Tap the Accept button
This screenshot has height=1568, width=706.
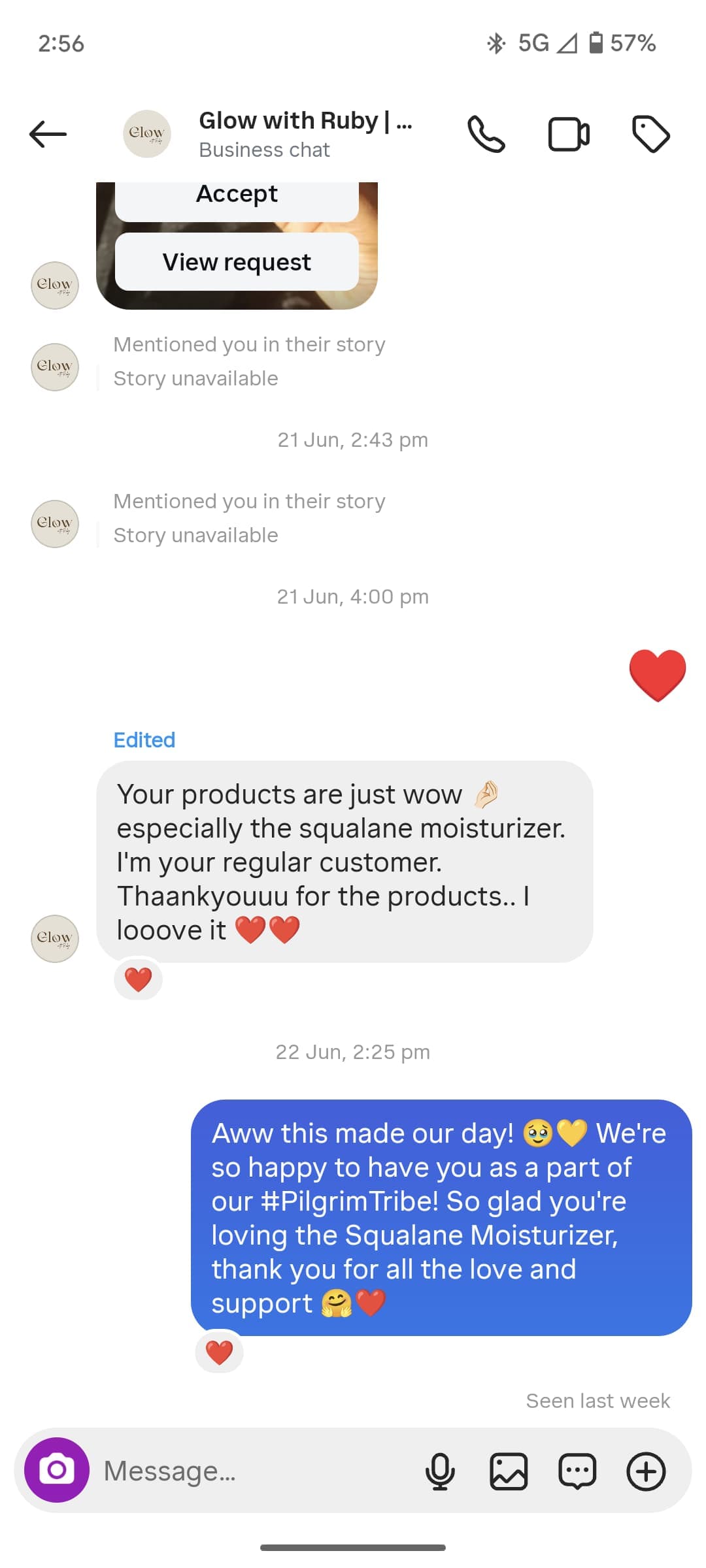coord(237,196)
